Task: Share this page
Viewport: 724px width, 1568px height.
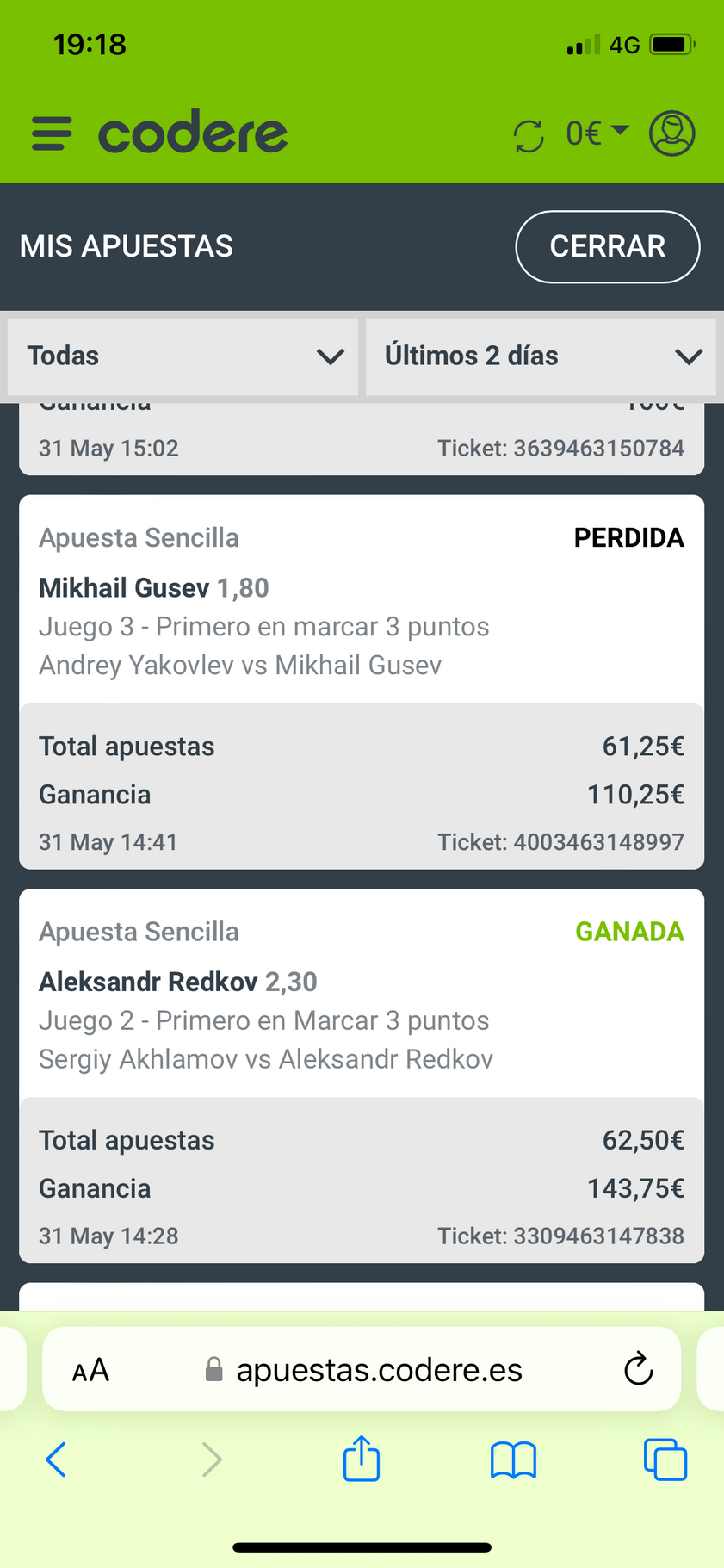Action: (x=362, y=1459)
